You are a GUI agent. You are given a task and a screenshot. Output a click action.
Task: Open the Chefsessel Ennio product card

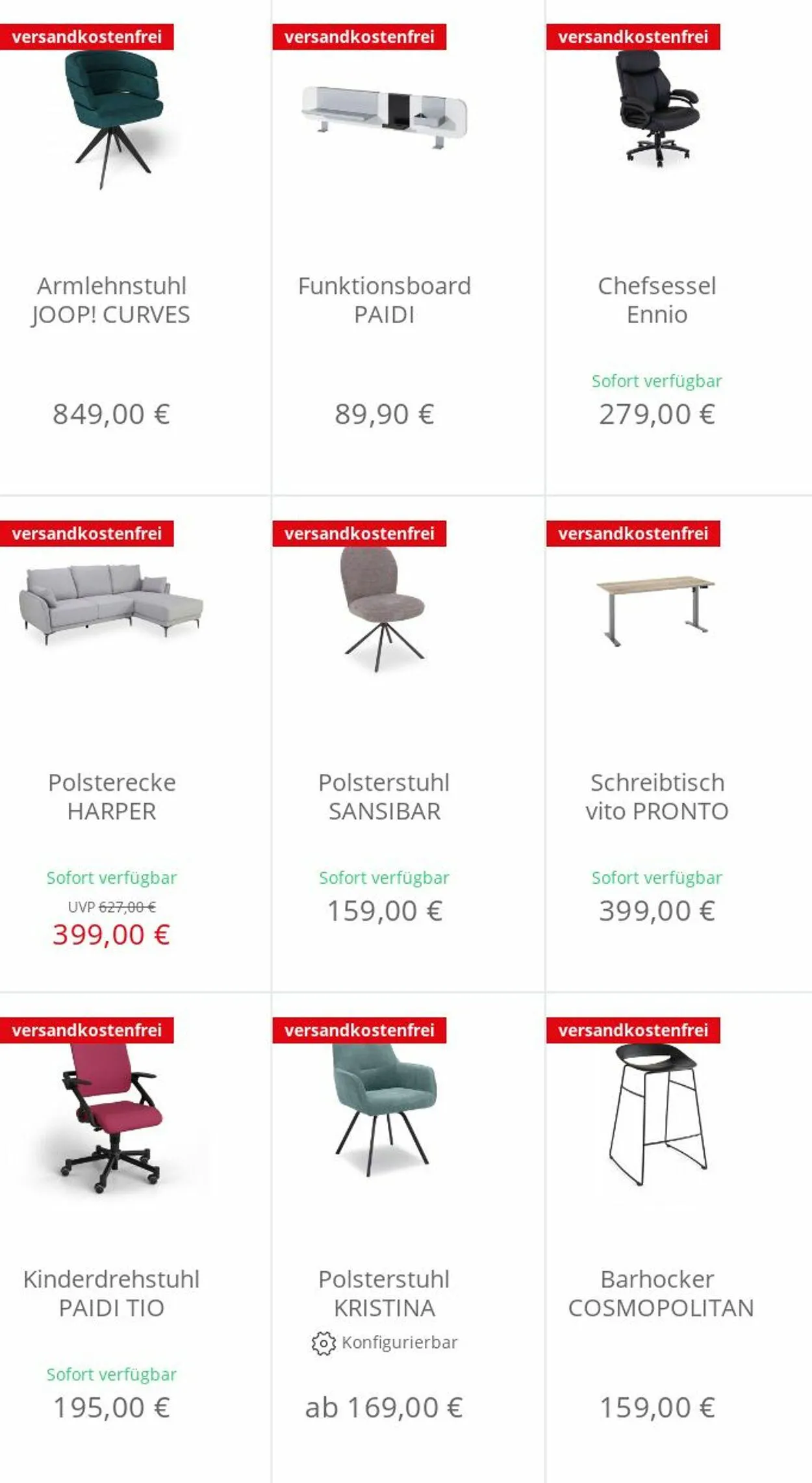[x=657, y=300]
